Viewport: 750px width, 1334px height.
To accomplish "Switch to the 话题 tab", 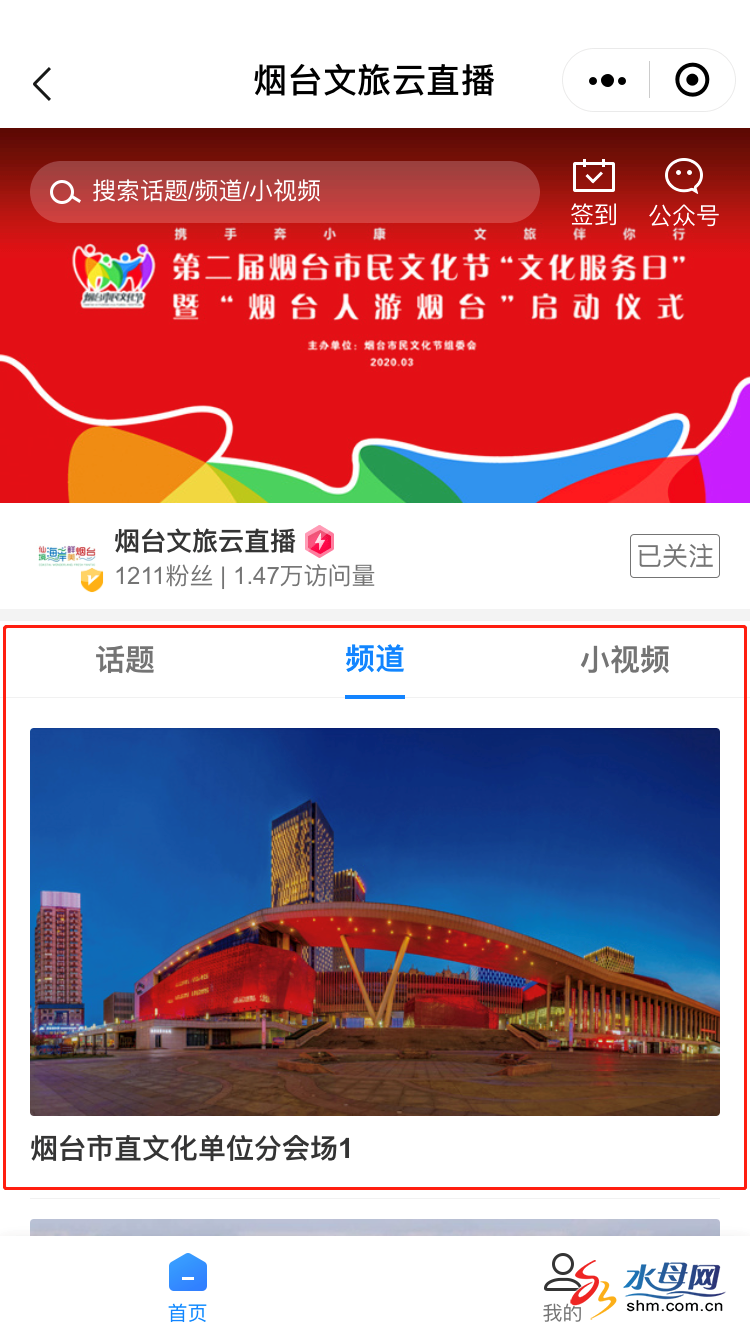I will click(x=125, y=660).
